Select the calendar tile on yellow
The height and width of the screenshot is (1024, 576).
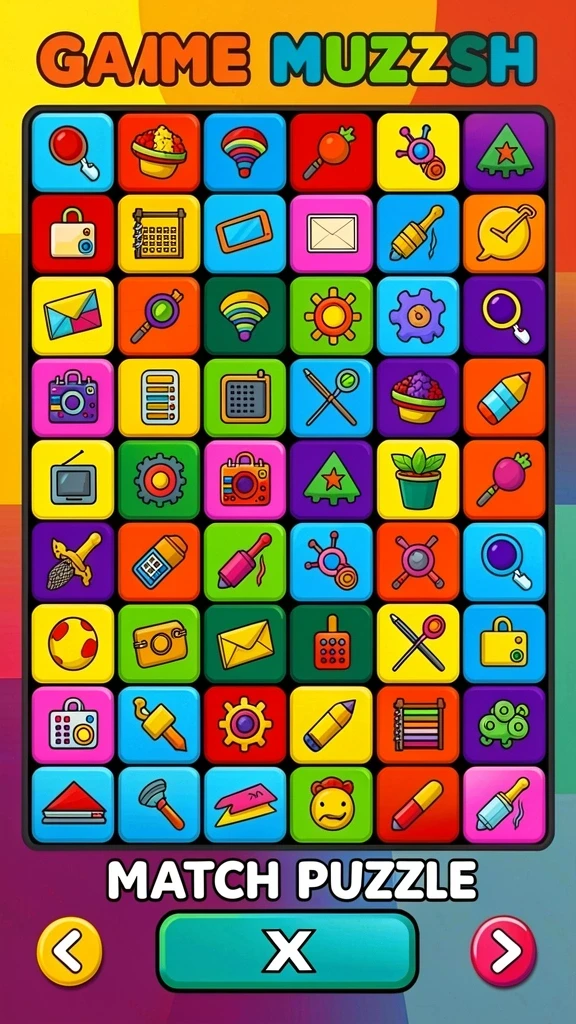click(159, 234)
